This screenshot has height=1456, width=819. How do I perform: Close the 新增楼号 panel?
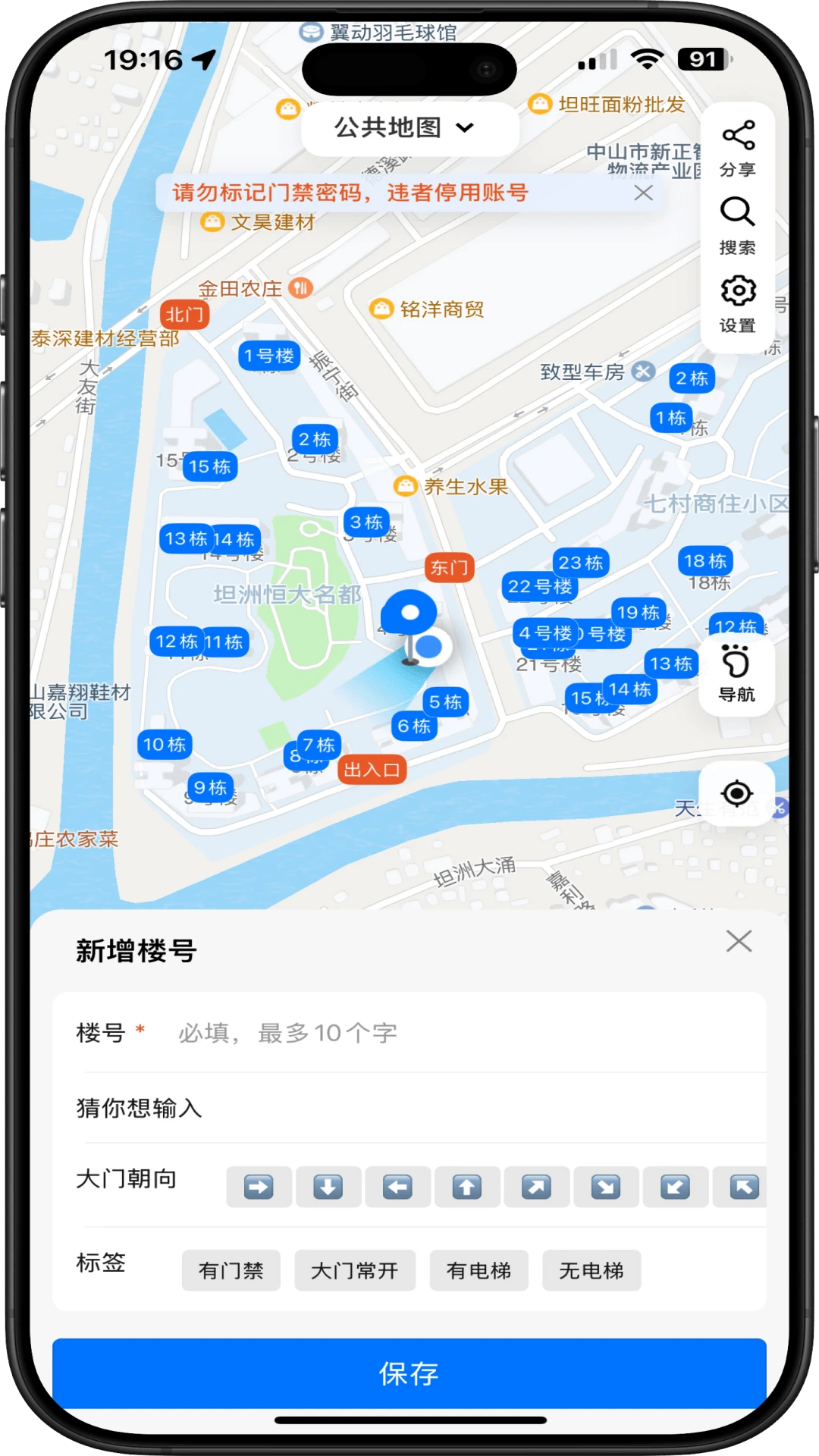coord(738,941)
